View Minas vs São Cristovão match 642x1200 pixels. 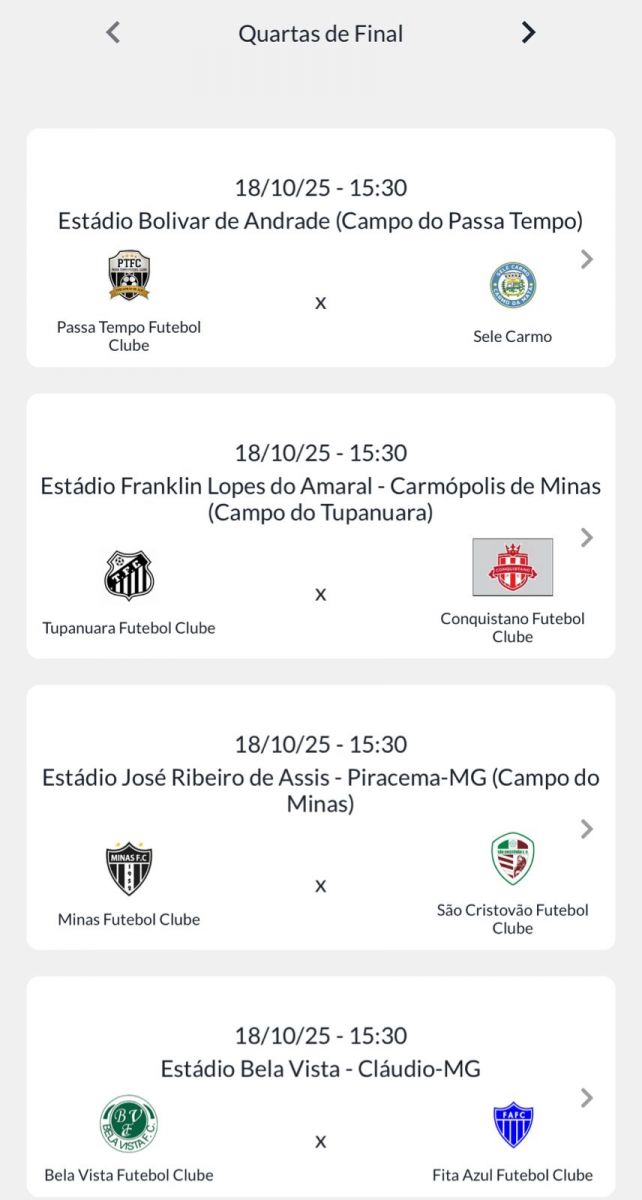point(587,829)
